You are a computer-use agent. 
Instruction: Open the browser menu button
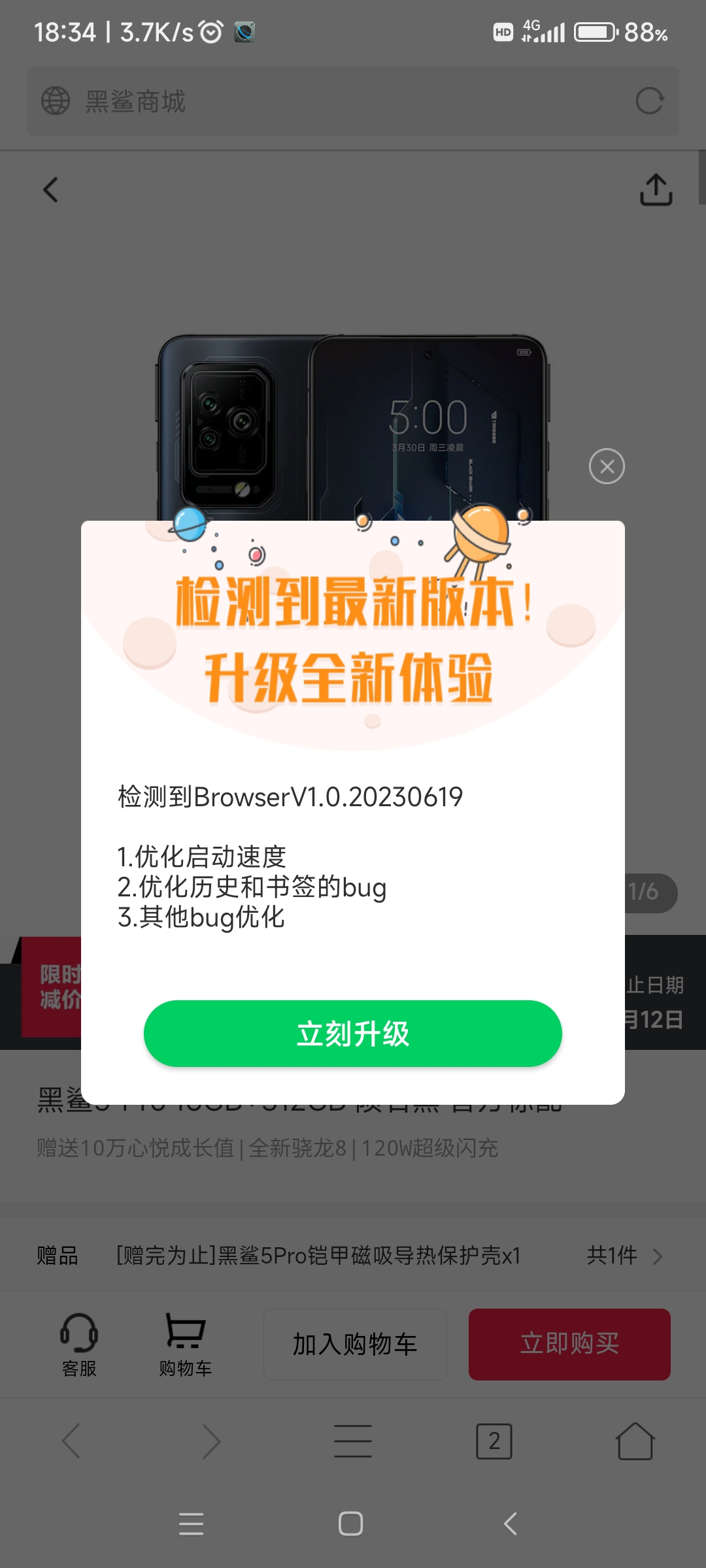coord(353,1441)
